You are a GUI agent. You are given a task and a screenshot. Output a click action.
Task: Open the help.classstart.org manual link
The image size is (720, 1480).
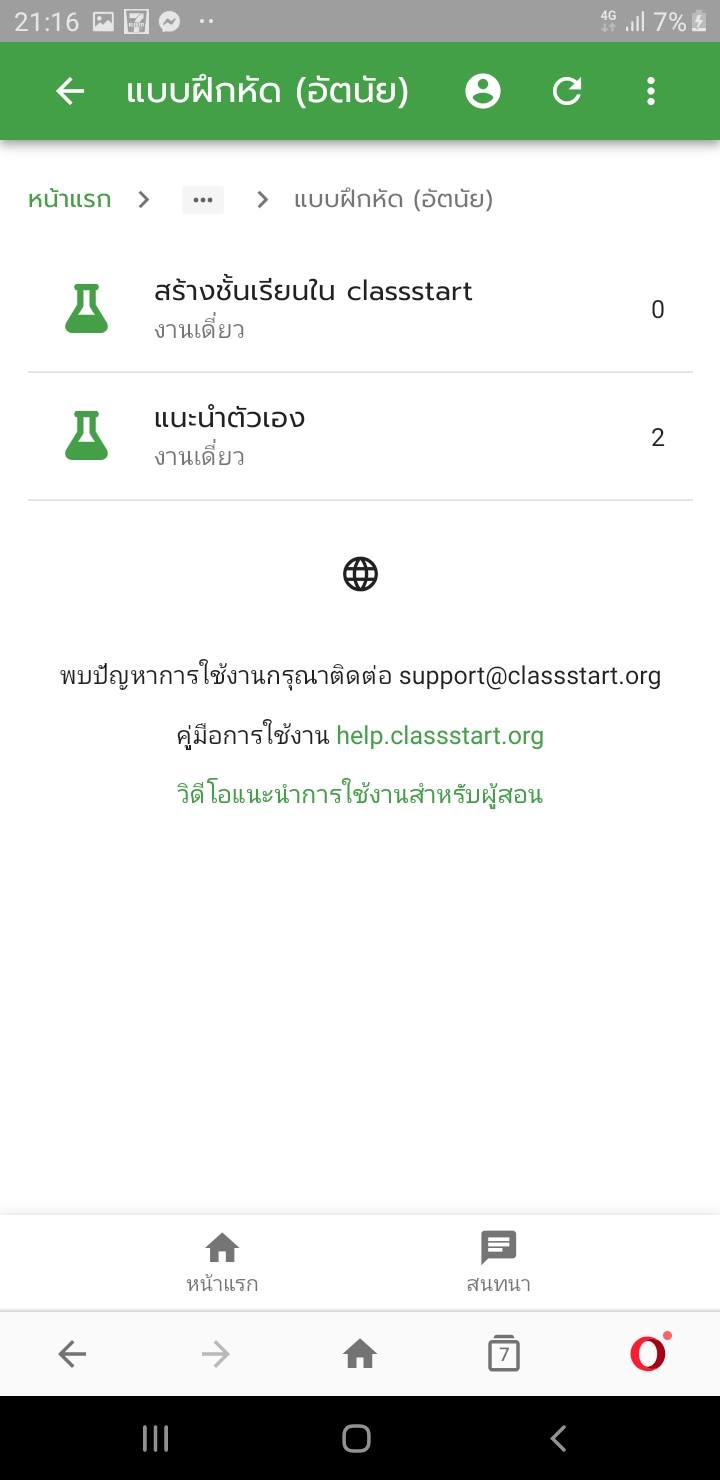(x=440, y=736)
